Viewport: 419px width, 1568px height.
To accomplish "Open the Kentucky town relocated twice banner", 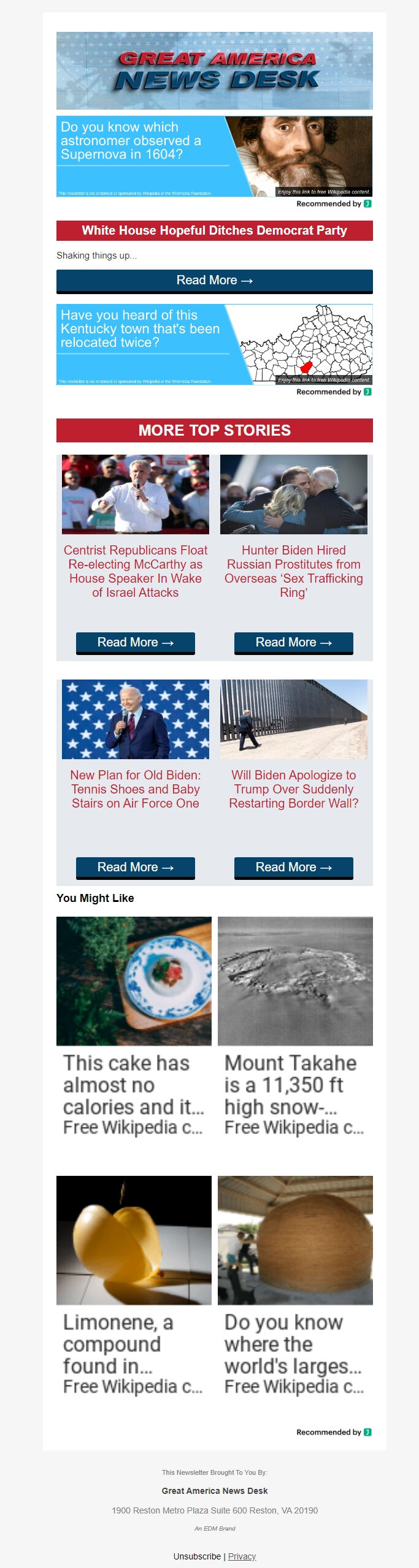I will point(214,344).
